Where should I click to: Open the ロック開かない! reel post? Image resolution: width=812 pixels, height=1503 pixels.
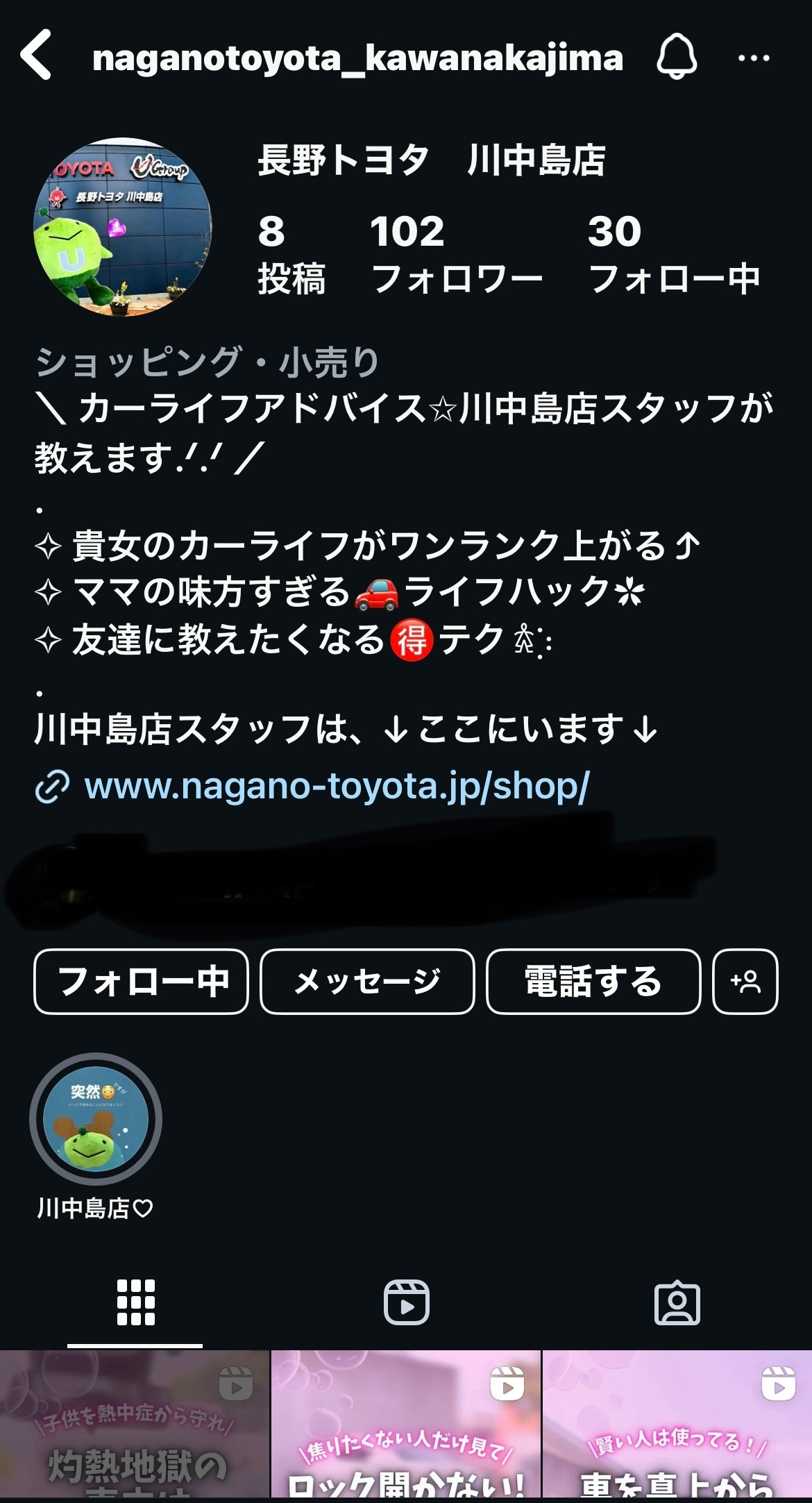405,1427
